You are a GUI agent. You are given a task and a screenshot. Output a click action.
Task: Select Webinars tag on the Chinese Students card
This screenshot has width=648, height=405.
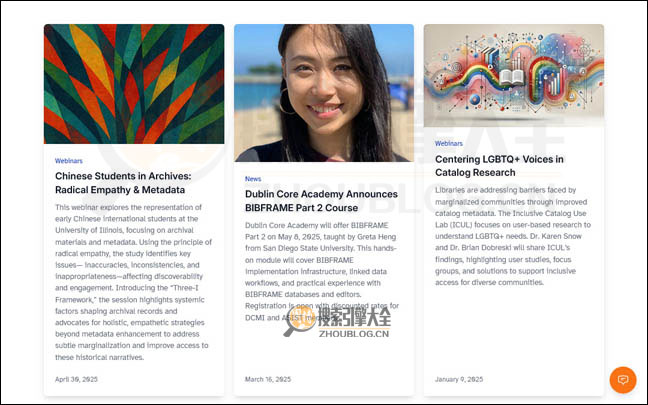click(69, 160)
